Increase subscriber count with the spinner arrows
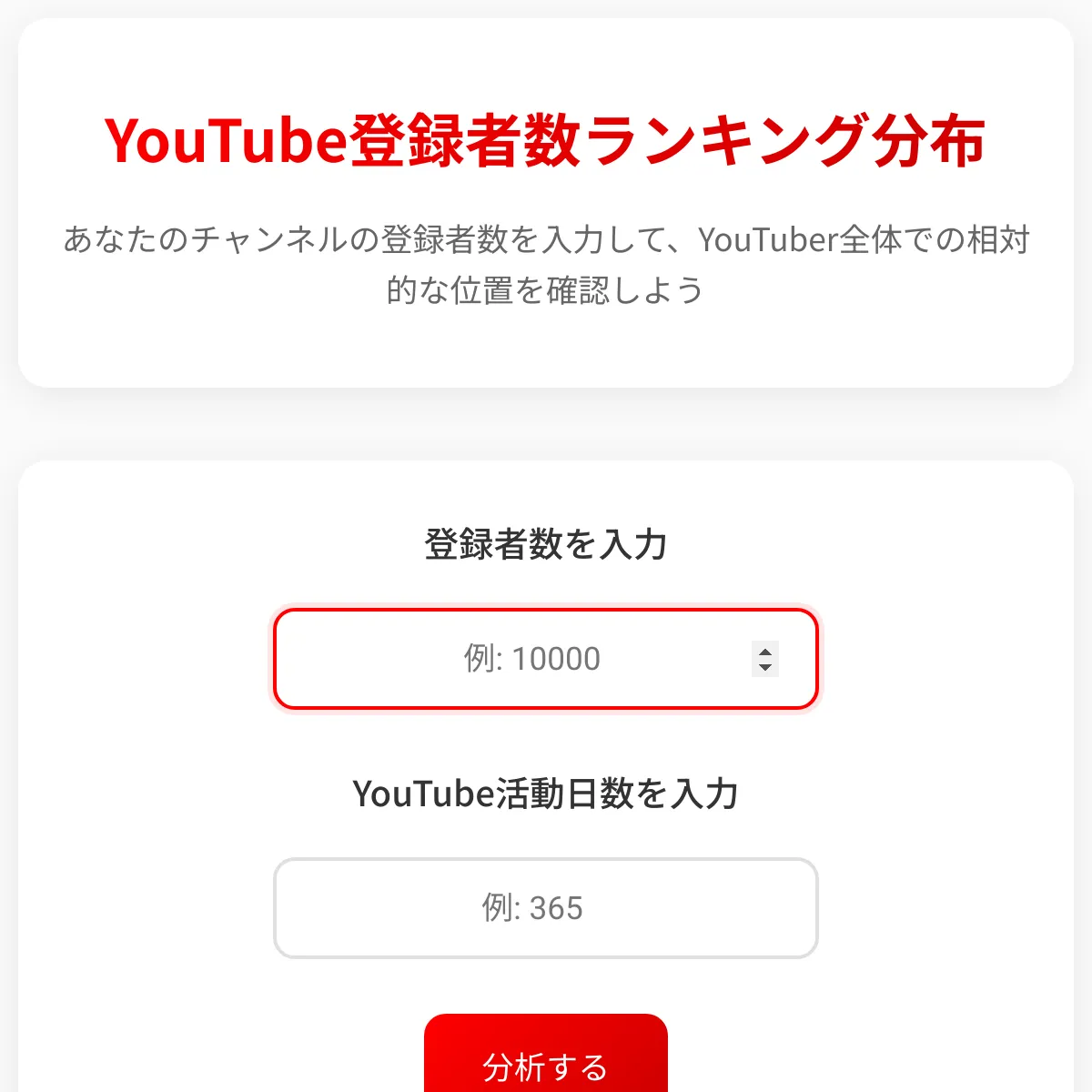This screenshot has width=1092, height=1092. click(765, 651)
